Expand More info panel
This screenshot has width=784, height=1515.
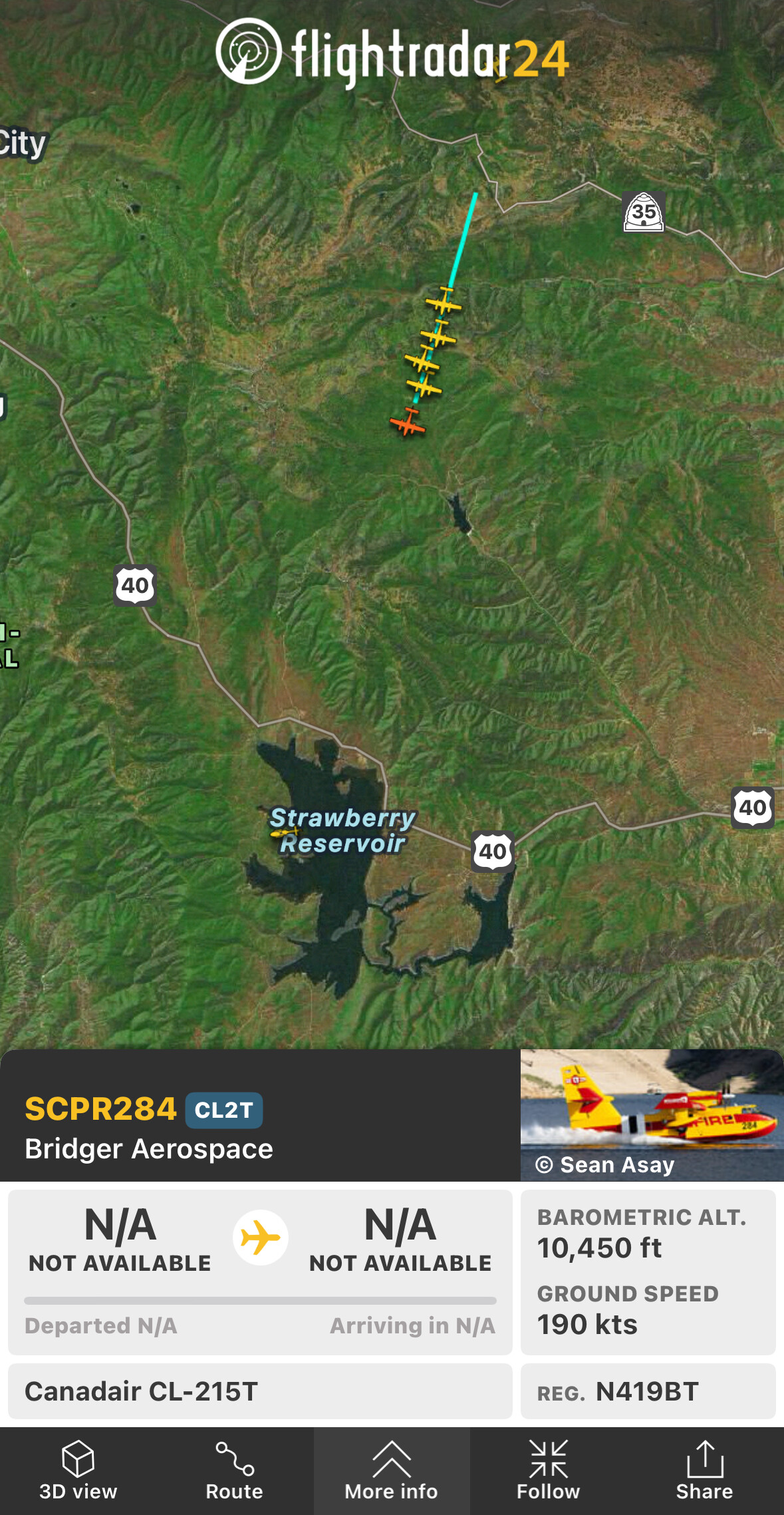391,1470
